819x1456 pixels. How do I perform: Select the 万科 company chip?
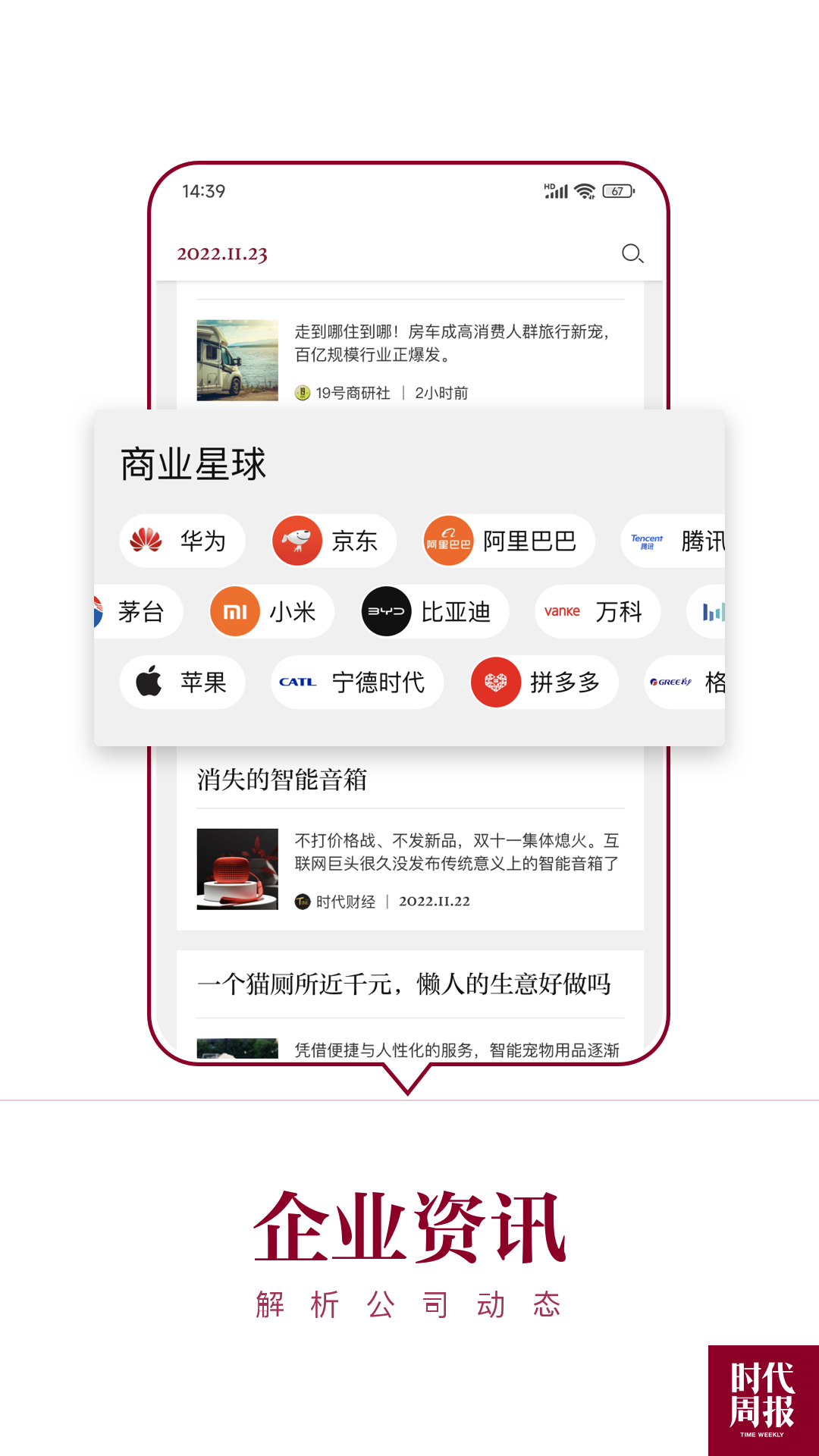click(597, 611)
